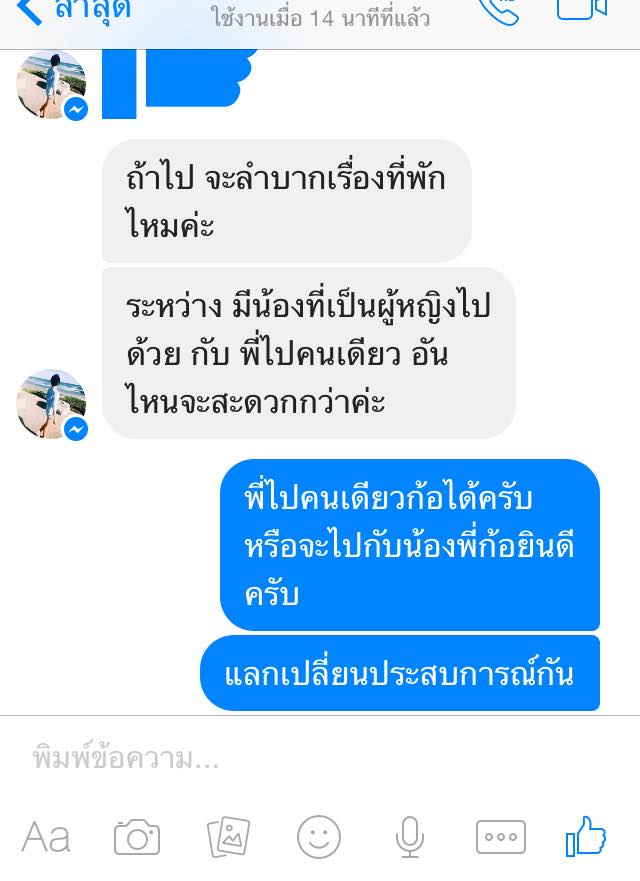The width and height of the screenshot is (640, 881).
Task: Open the Aa keyboard text option
Action: 46,836
